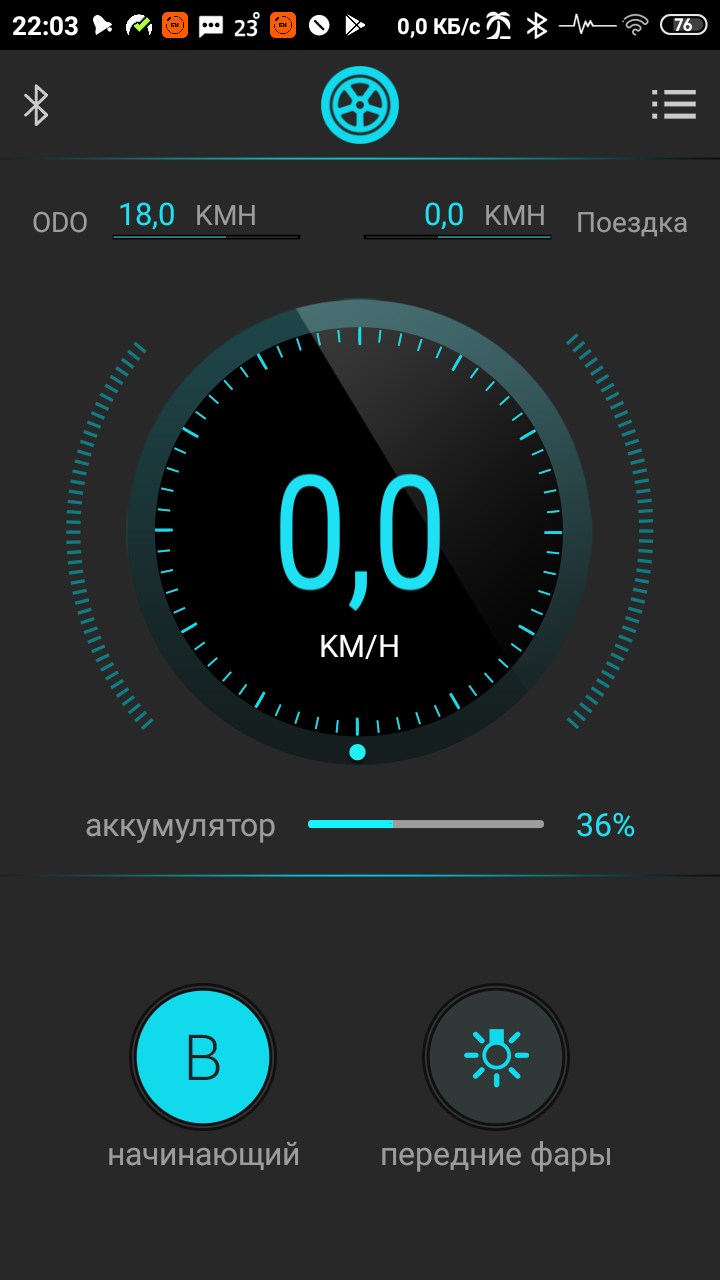Switch the riding mode from начинающий
Screen dimensions: 720x1280
coord(203,1057)
